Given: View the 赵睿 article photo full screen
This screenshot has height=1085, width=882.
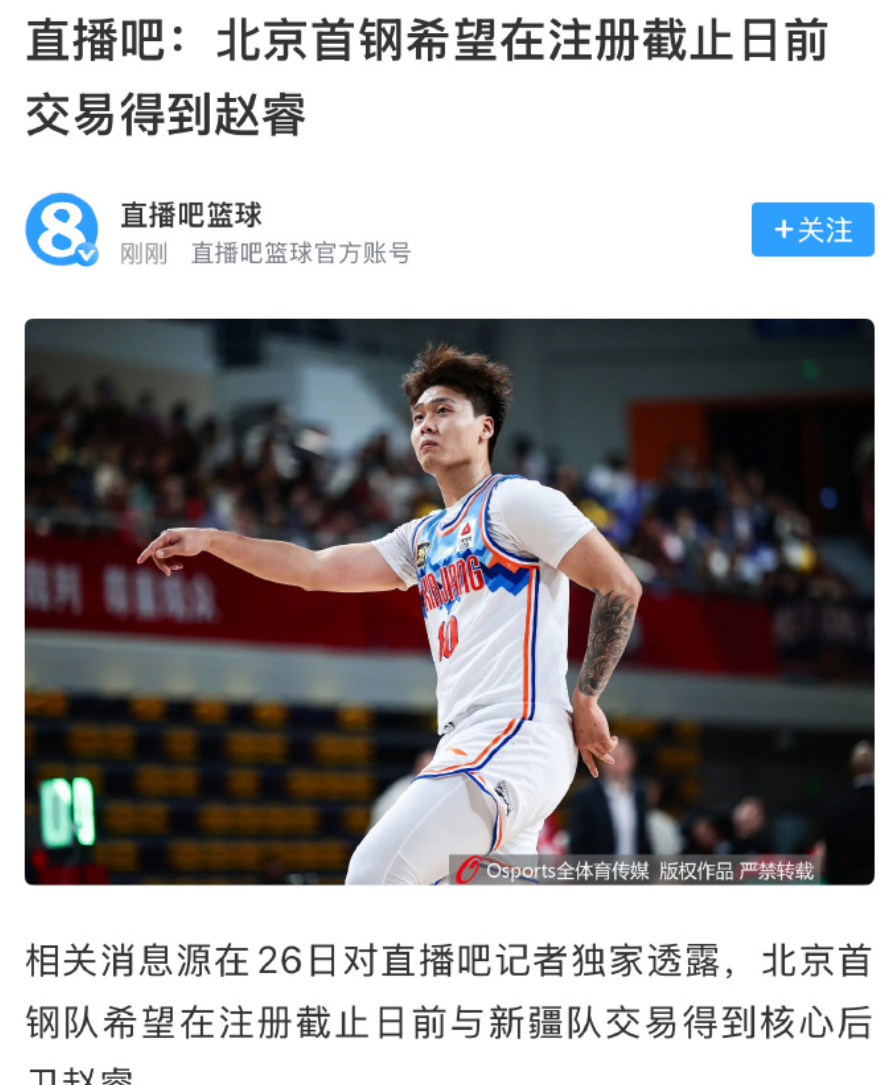Looking at the screenshot, I should pyautogui.click(x=449, y=601).
